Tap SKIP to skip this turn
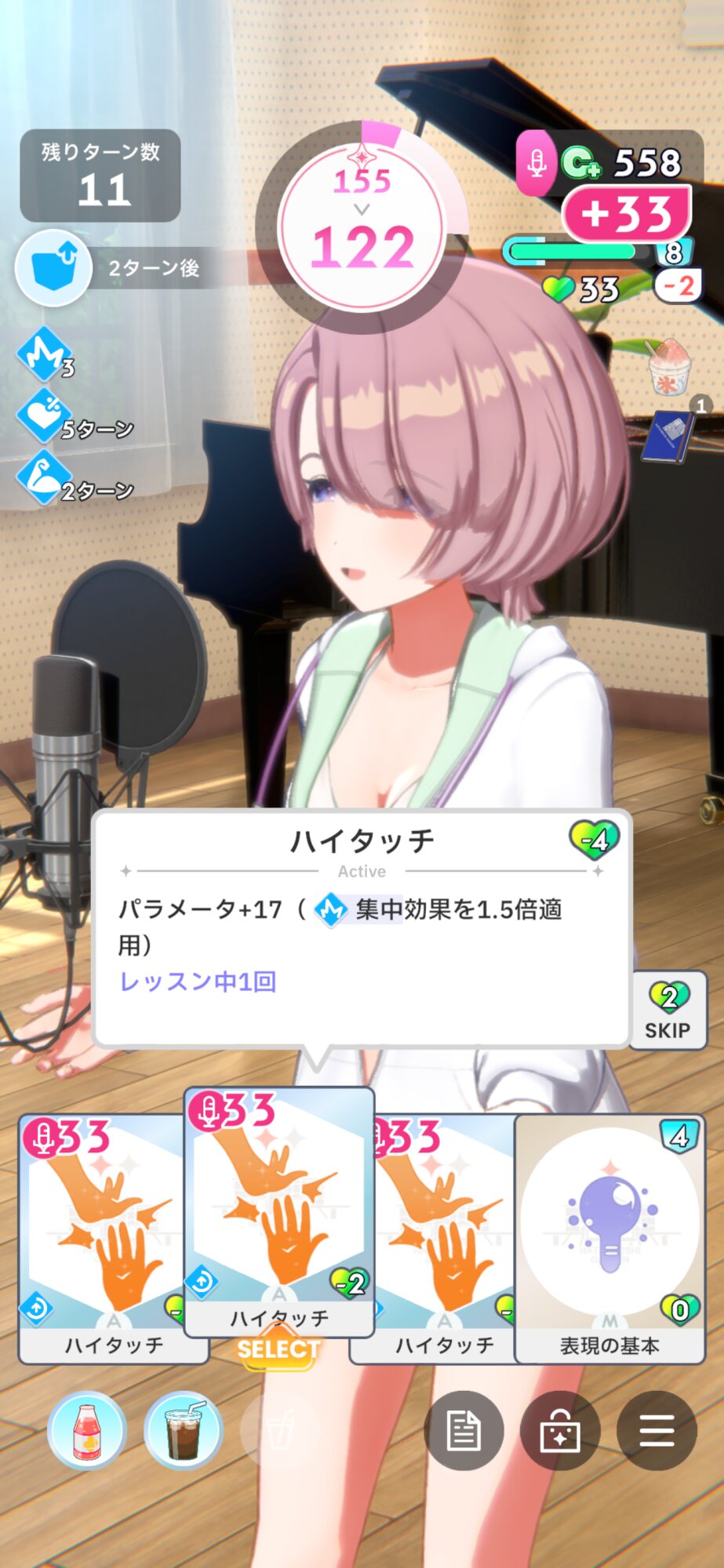Viewport: 724px width, 1568px height. coord(668,1011)
